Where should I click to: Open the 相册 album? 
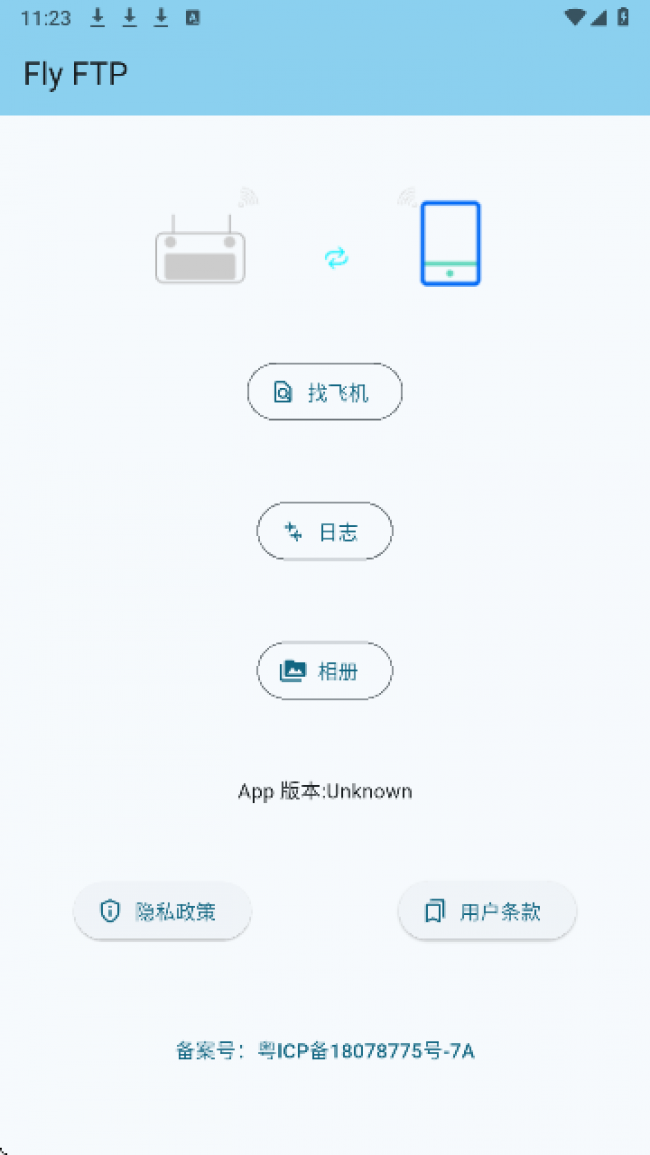pos(325,670)
